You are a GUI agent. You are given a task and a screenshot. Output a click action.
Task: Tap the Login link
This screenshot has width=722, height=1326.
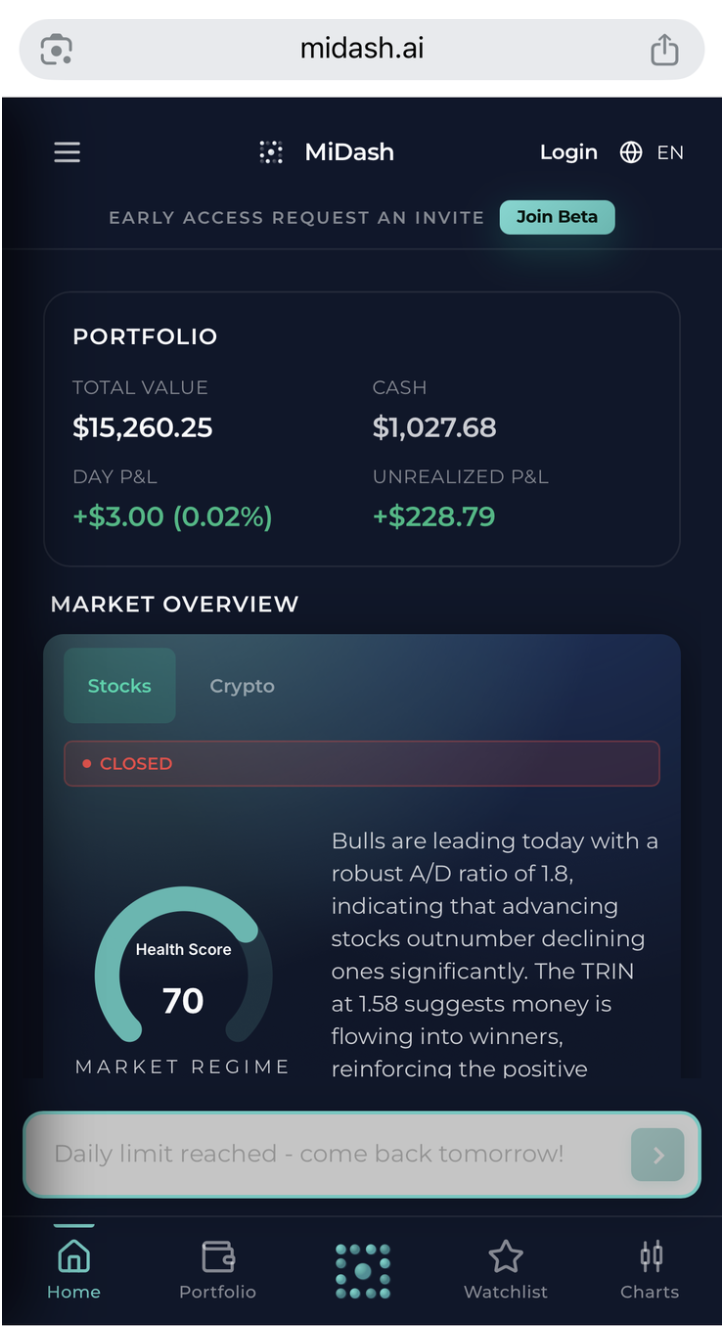(568, 152)
